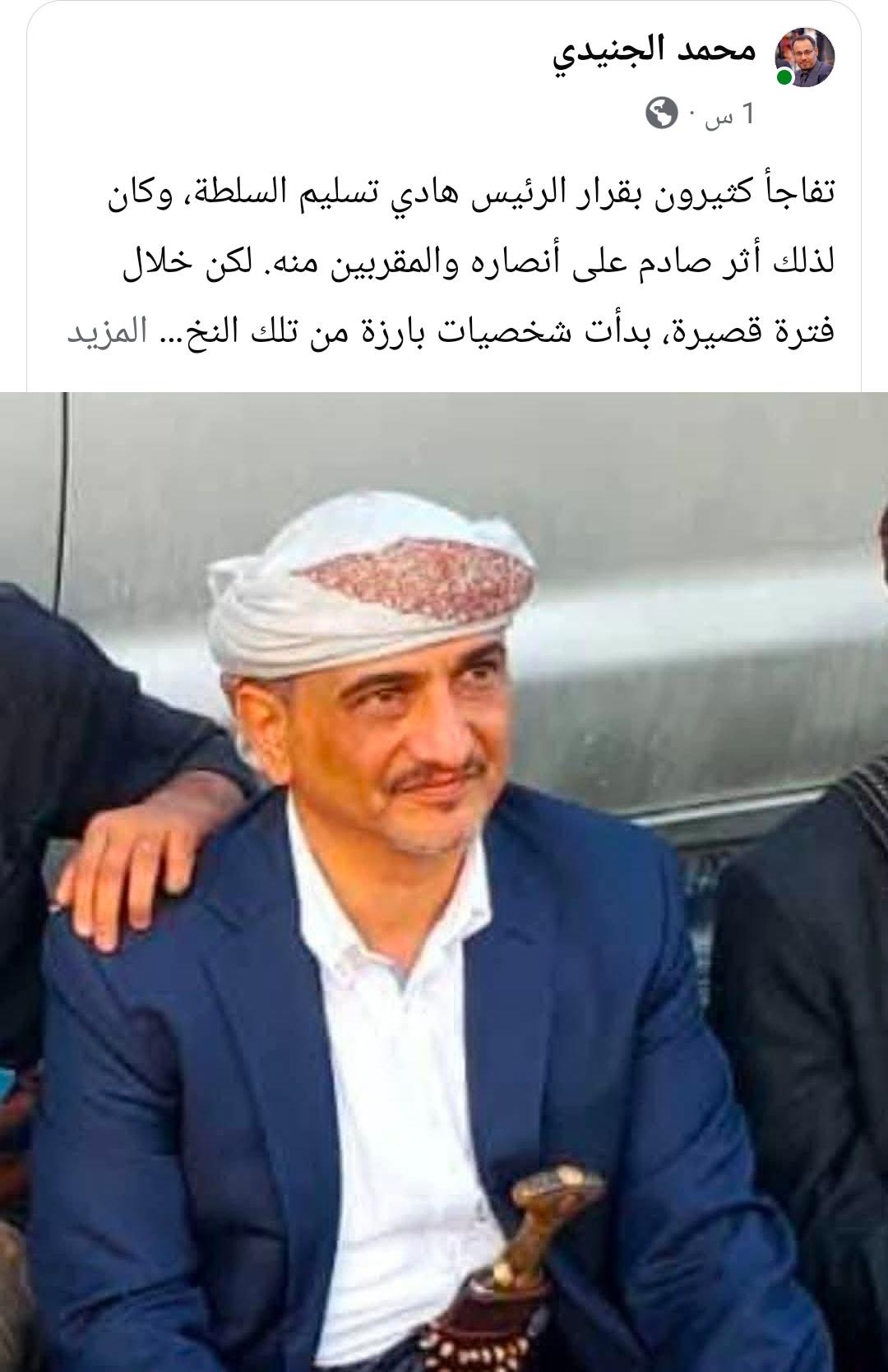Screen dimensions: 888x1372
Task: Open the author name محمد الجنيدي
Action: tap(654, 51)
